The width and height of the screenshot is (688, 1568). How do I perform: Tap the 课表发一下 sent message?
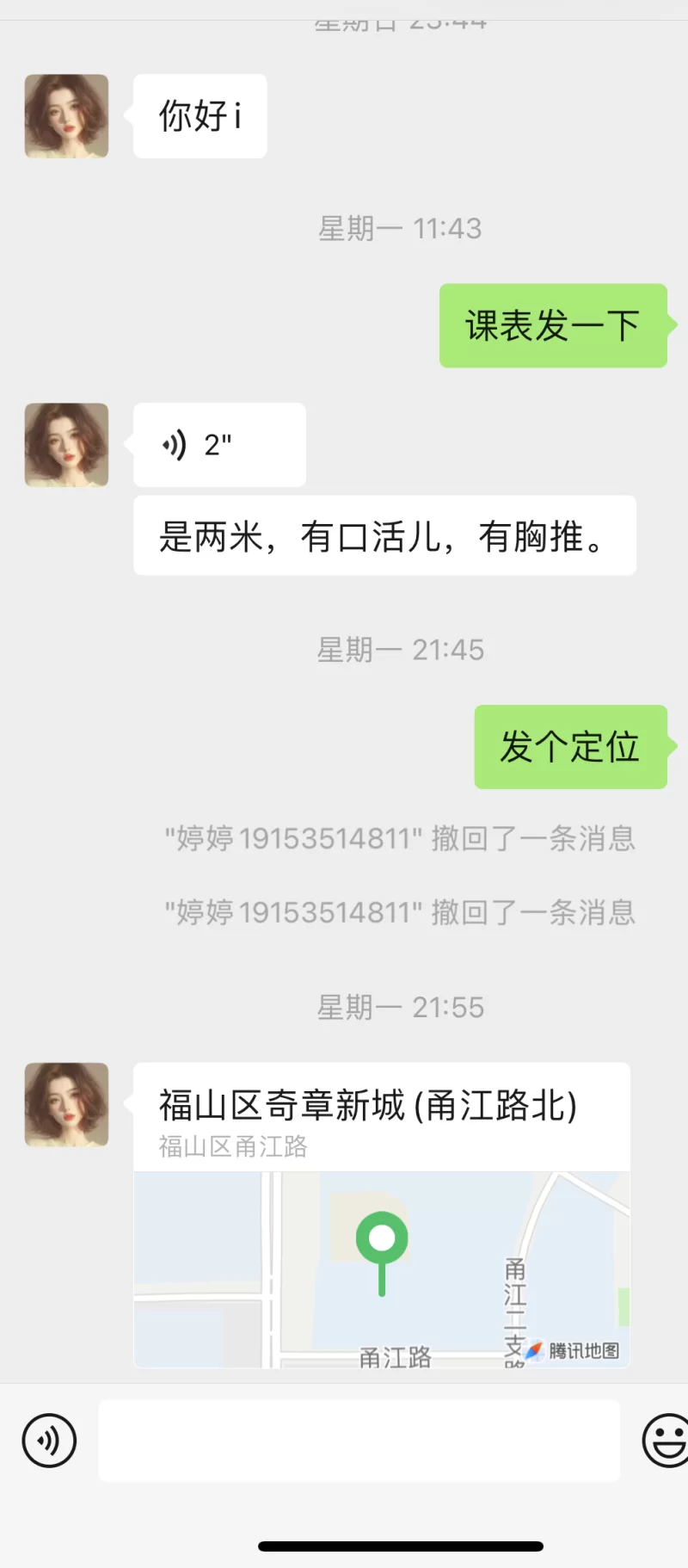coord(553,326)
